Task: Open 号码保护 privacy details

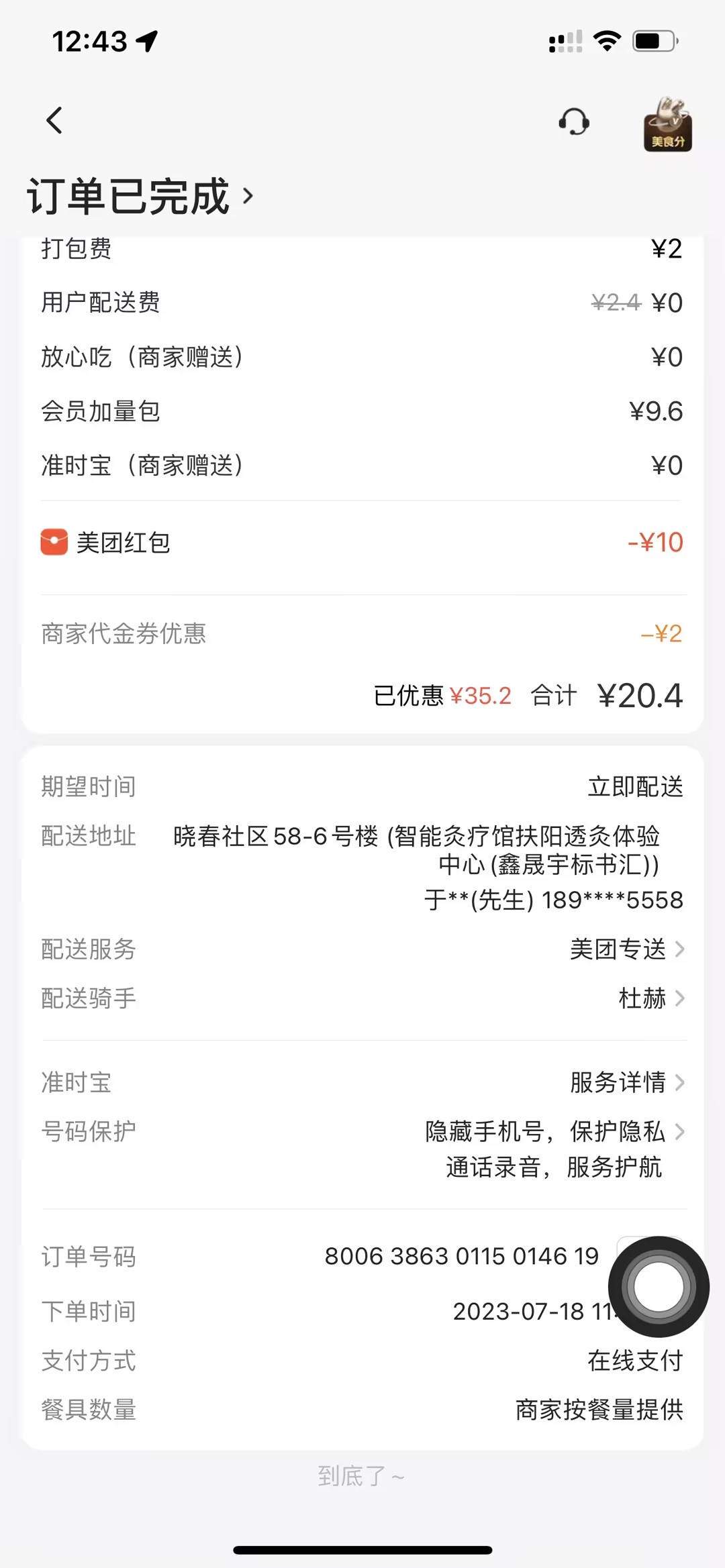Action: tap(554, 1132)
